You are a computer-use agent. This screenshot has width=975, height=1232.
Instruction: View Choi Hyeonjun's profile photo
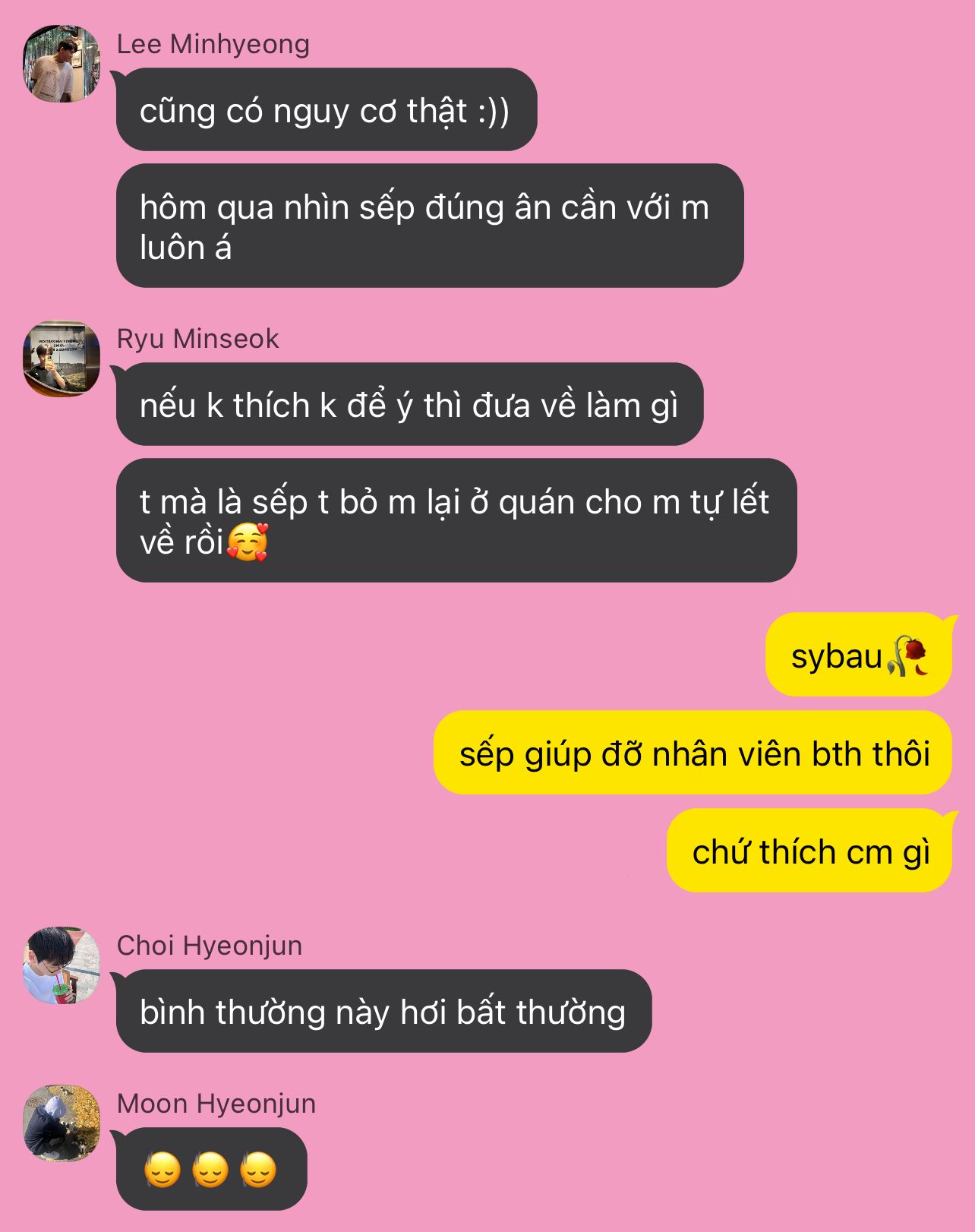click(62, 965)
